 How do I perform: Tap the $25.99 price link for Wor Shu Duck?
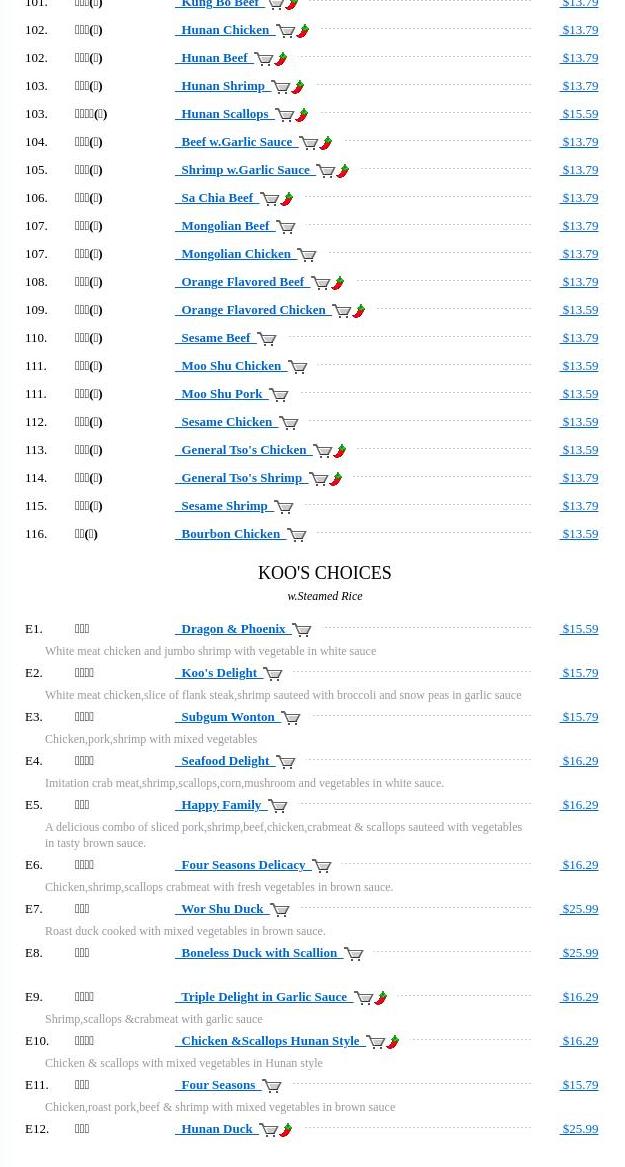(579, 909)
